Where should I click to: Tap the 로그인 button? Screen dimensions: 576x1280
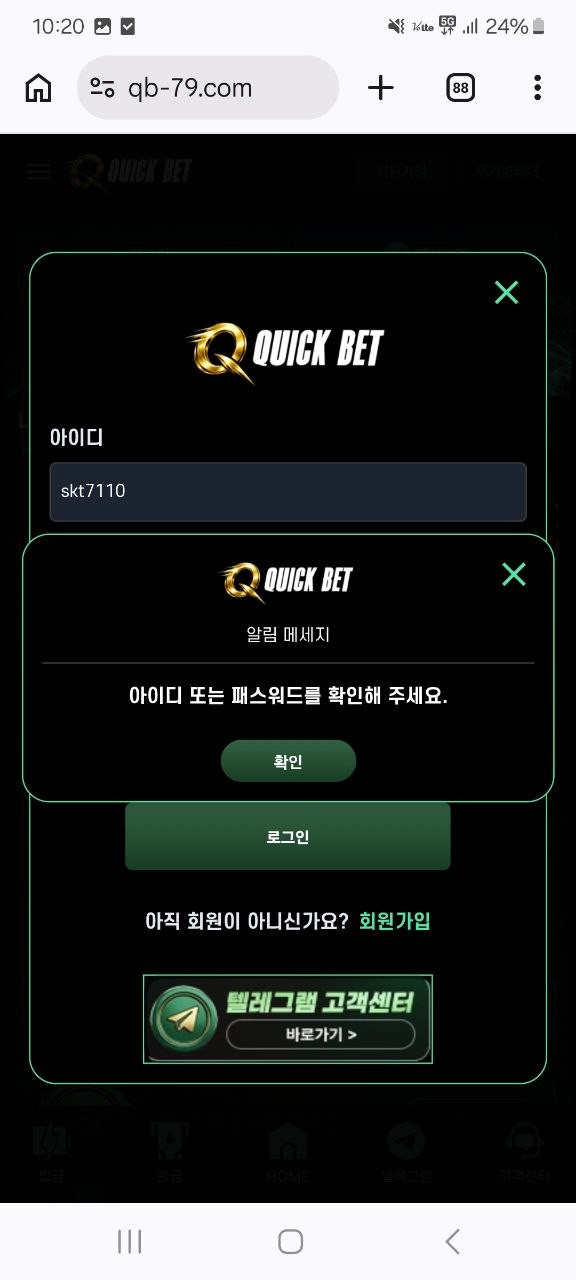point(288,837)
